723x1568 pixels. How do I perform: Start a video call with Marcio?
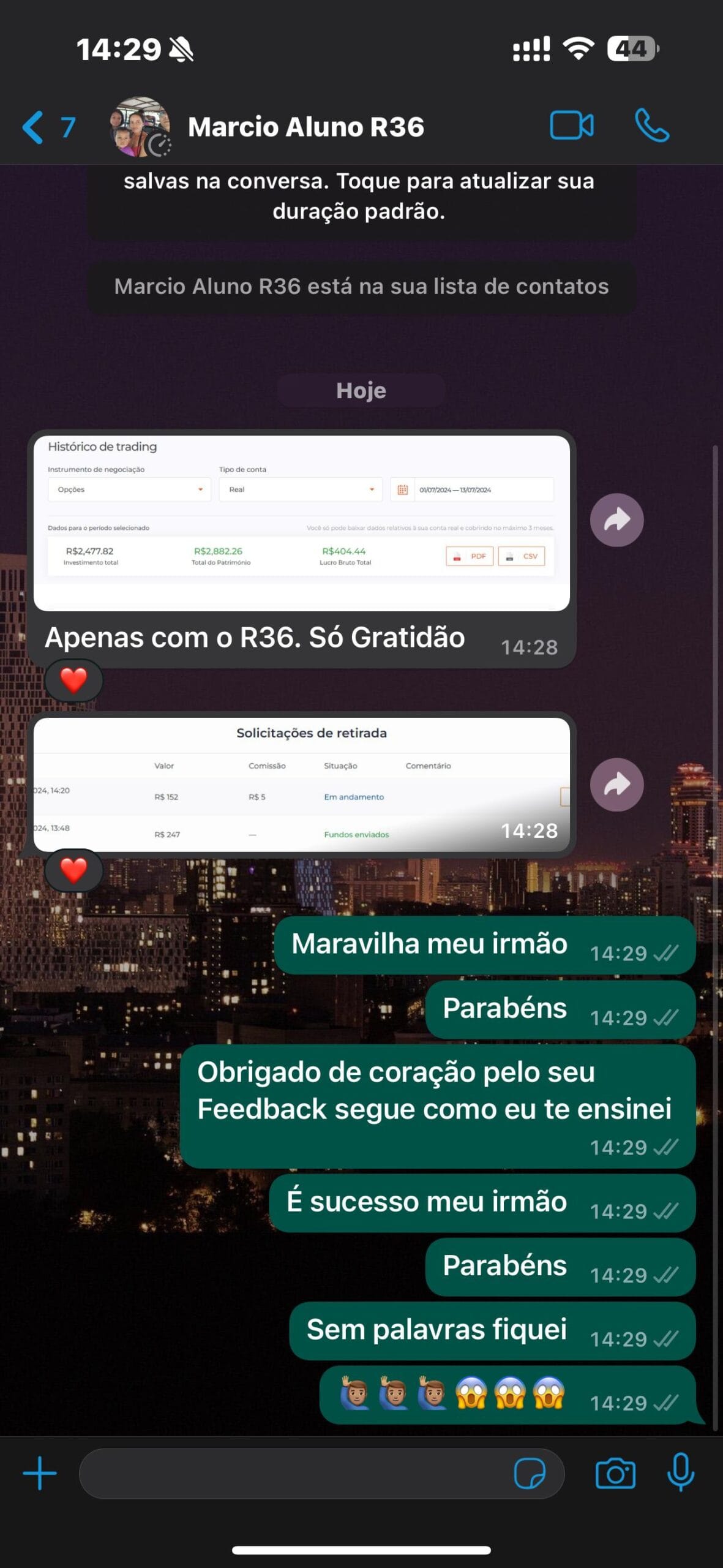(x=571, y=126)
